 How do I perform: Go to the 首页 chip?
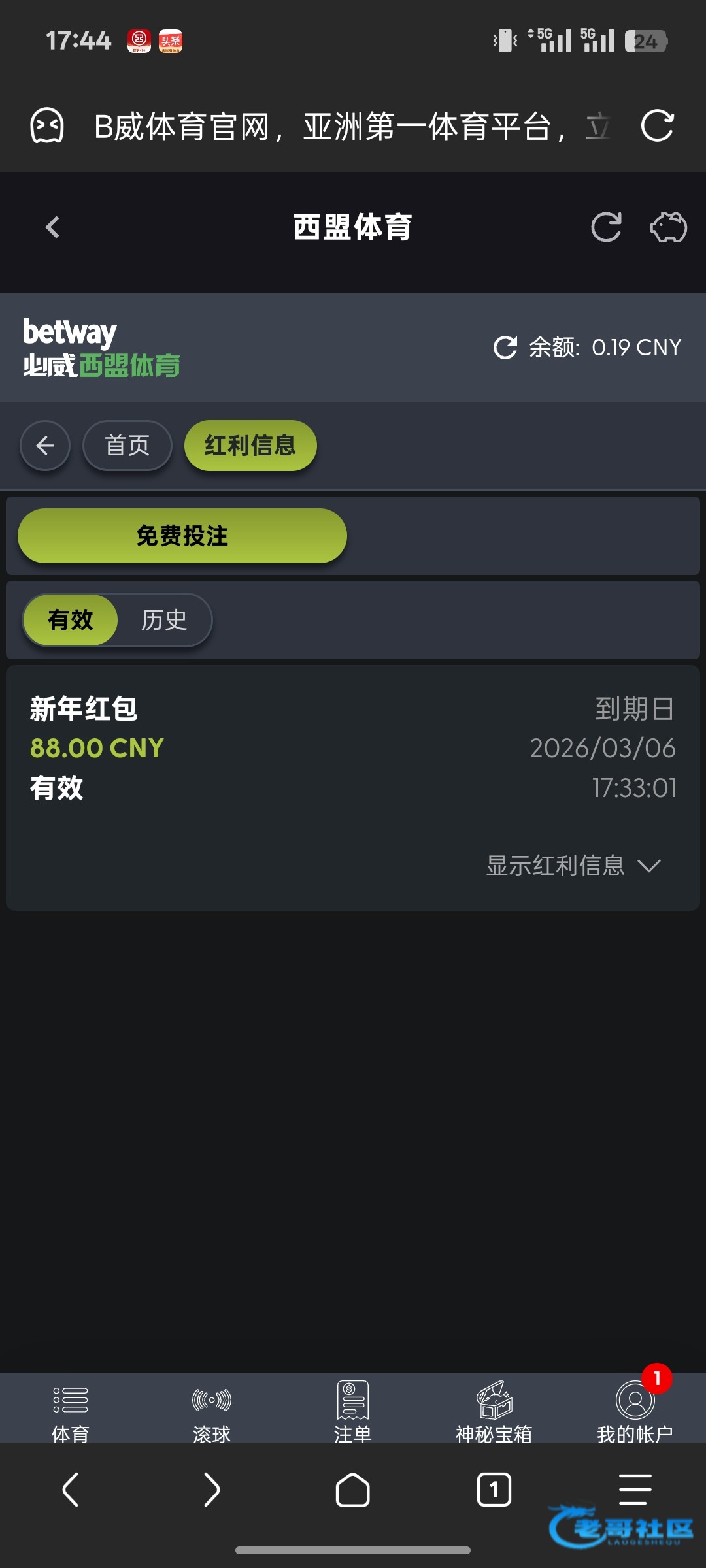[127, 446]
